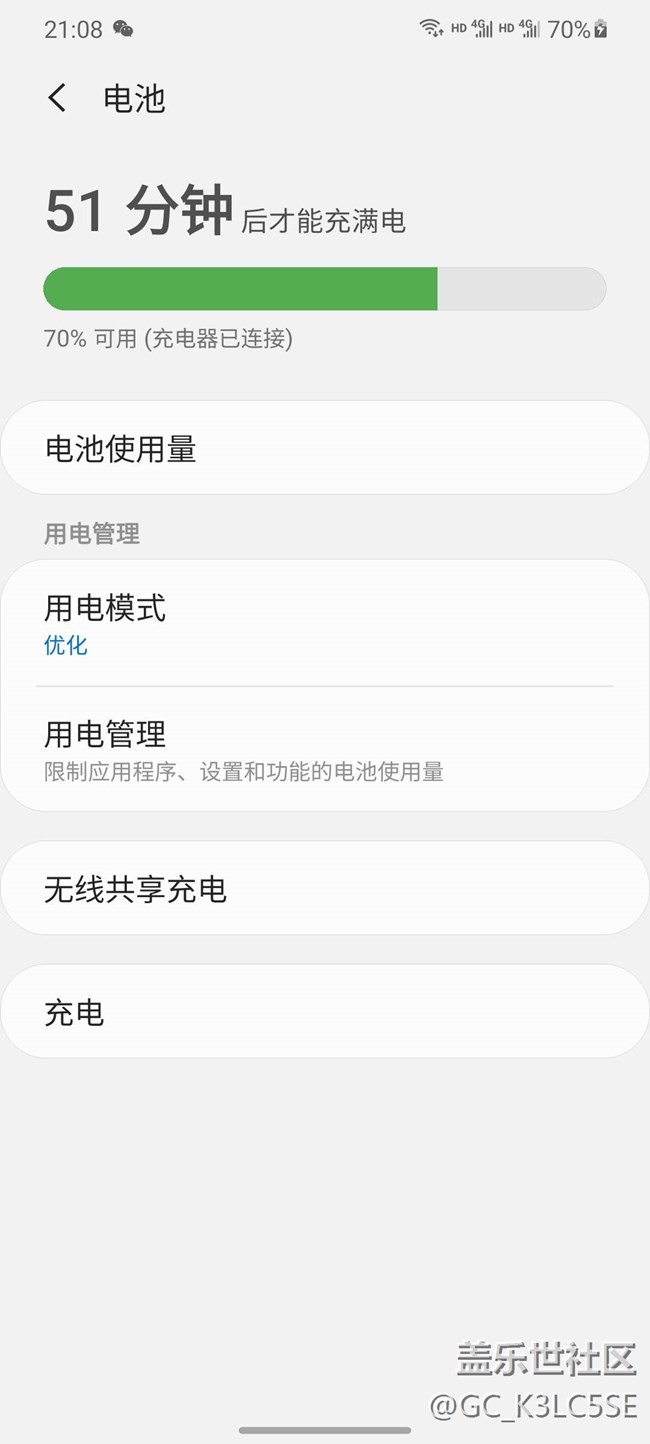Go back from the 电池 screen
This screenshot has width=650, height=1444.
(57, 98)
